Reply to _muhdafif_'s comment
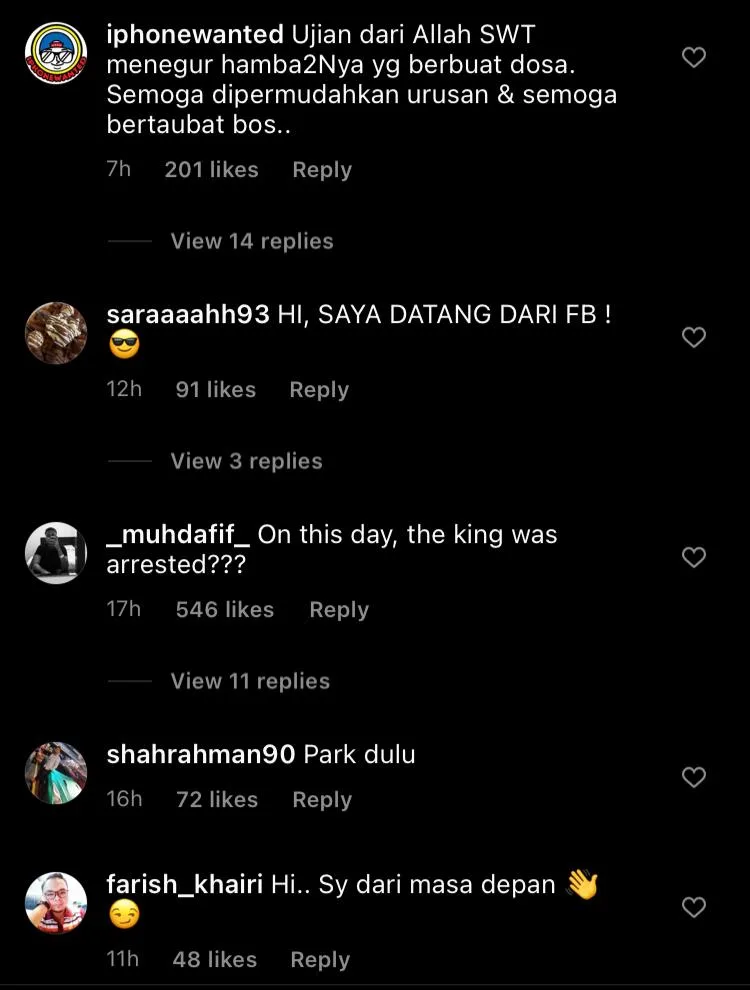The height and width of the screenshot is (990, 750). [x=338, y=610]
